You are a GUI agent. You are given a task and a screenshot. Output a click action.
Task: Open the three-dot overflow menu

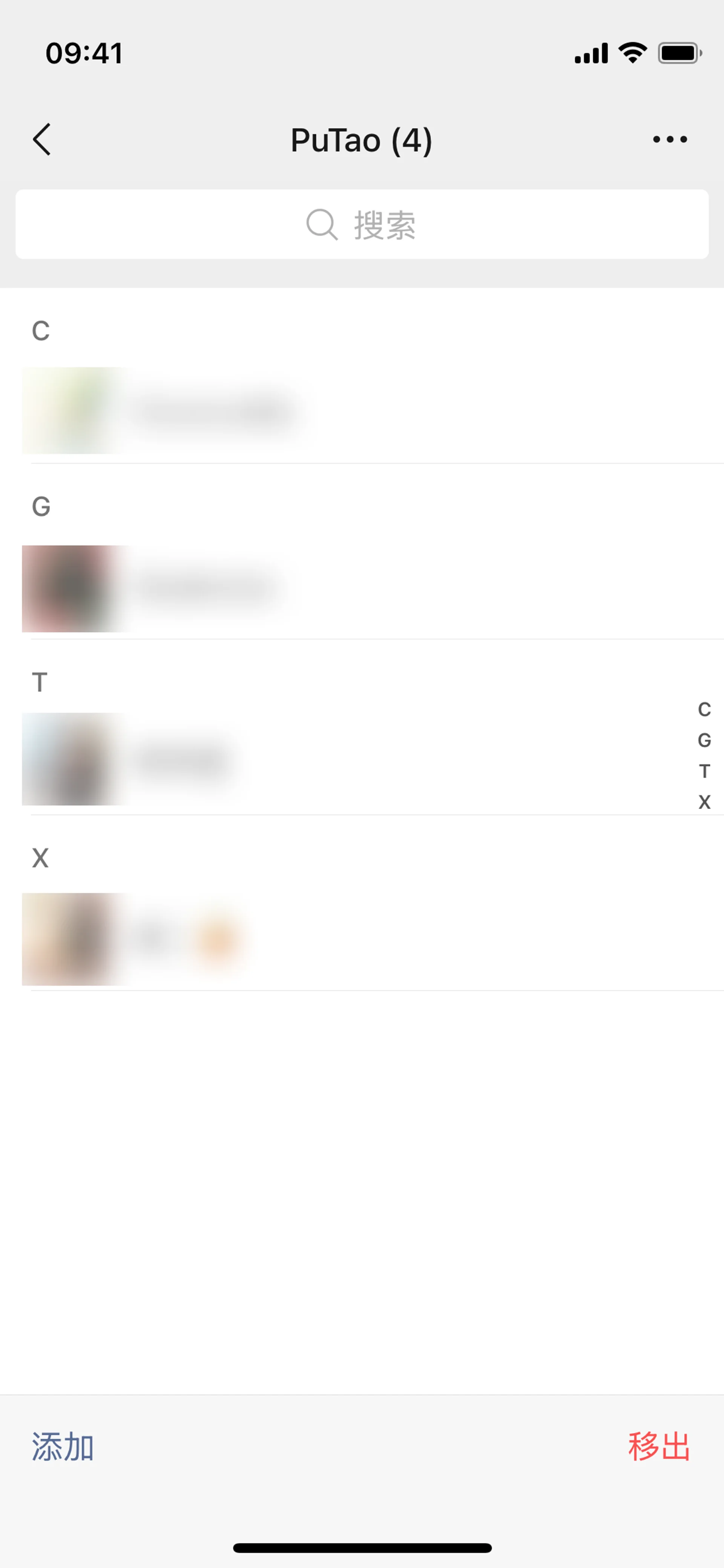pos(669,140)
